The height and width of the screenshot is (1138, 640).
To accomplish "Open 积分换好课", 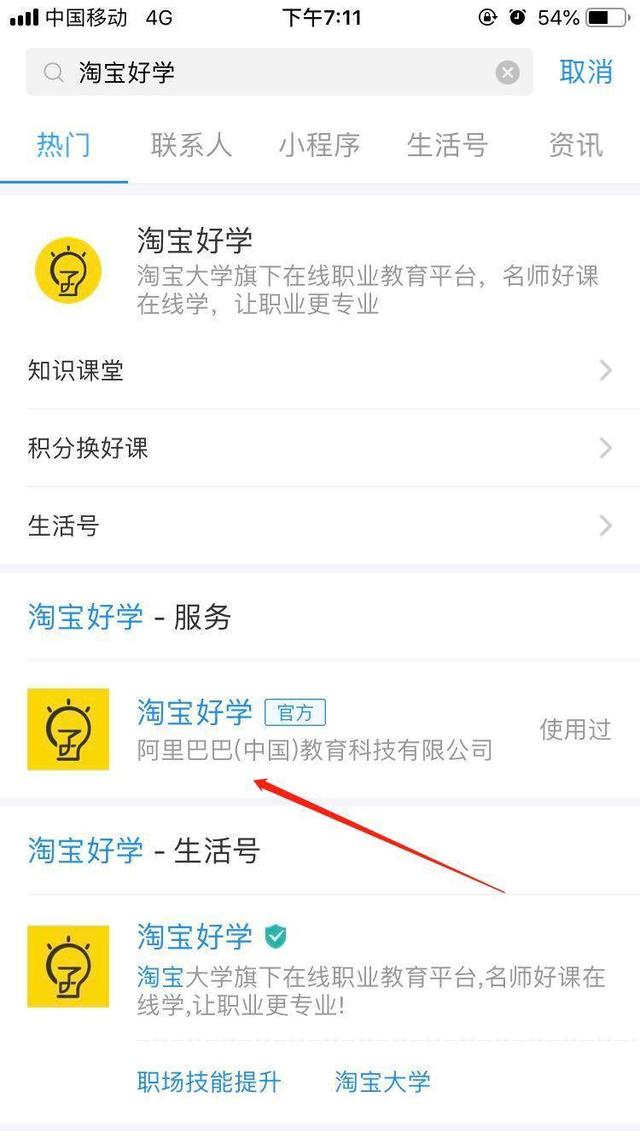I will pyautogui.click(x=320, y=448).
